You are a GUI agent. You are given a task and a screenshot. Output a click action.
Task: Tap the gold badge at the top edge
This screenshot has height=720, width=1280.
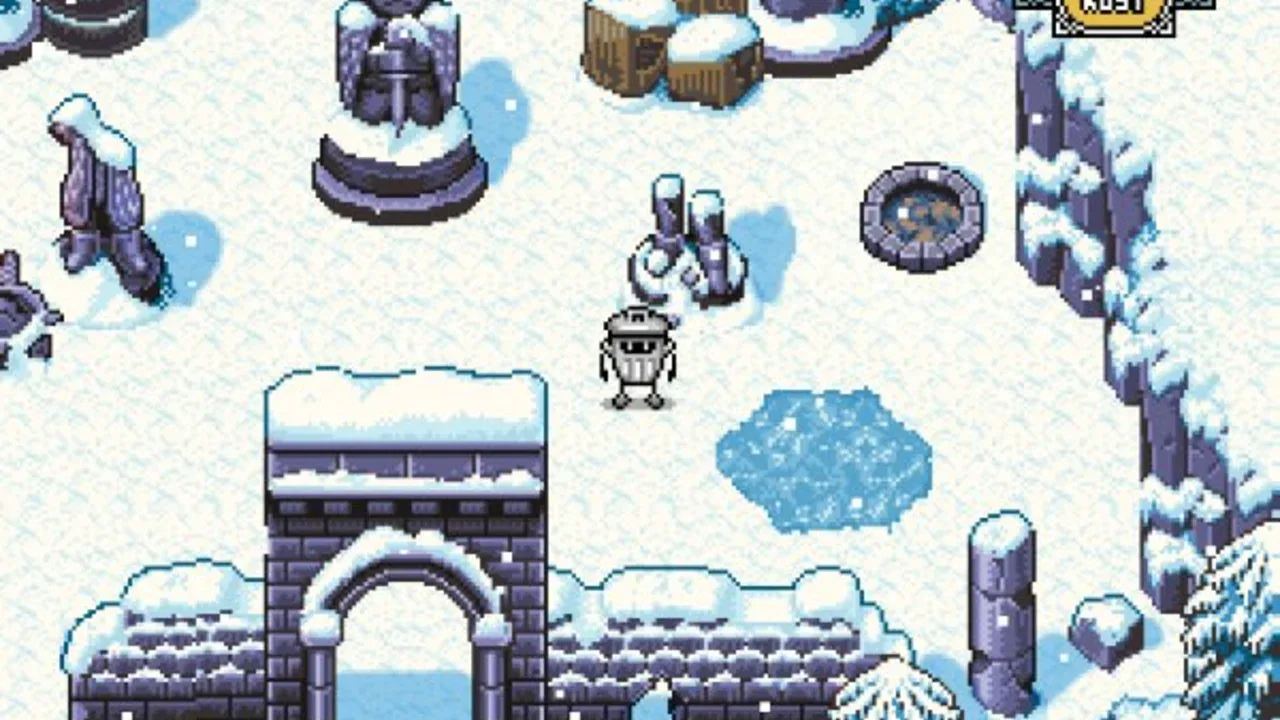[x=1114, y=10]
